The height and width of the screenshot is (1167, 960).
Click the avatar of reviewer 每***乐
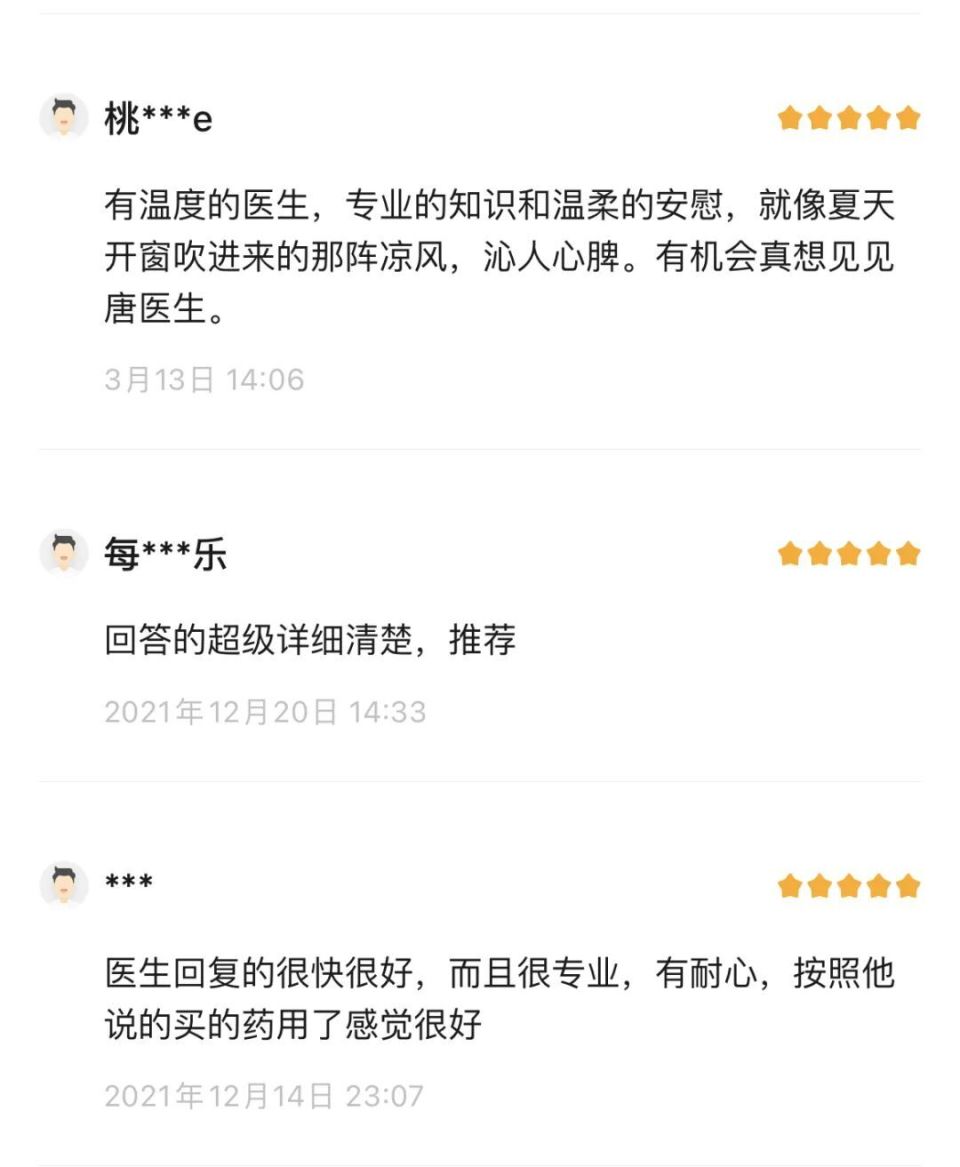62,551
